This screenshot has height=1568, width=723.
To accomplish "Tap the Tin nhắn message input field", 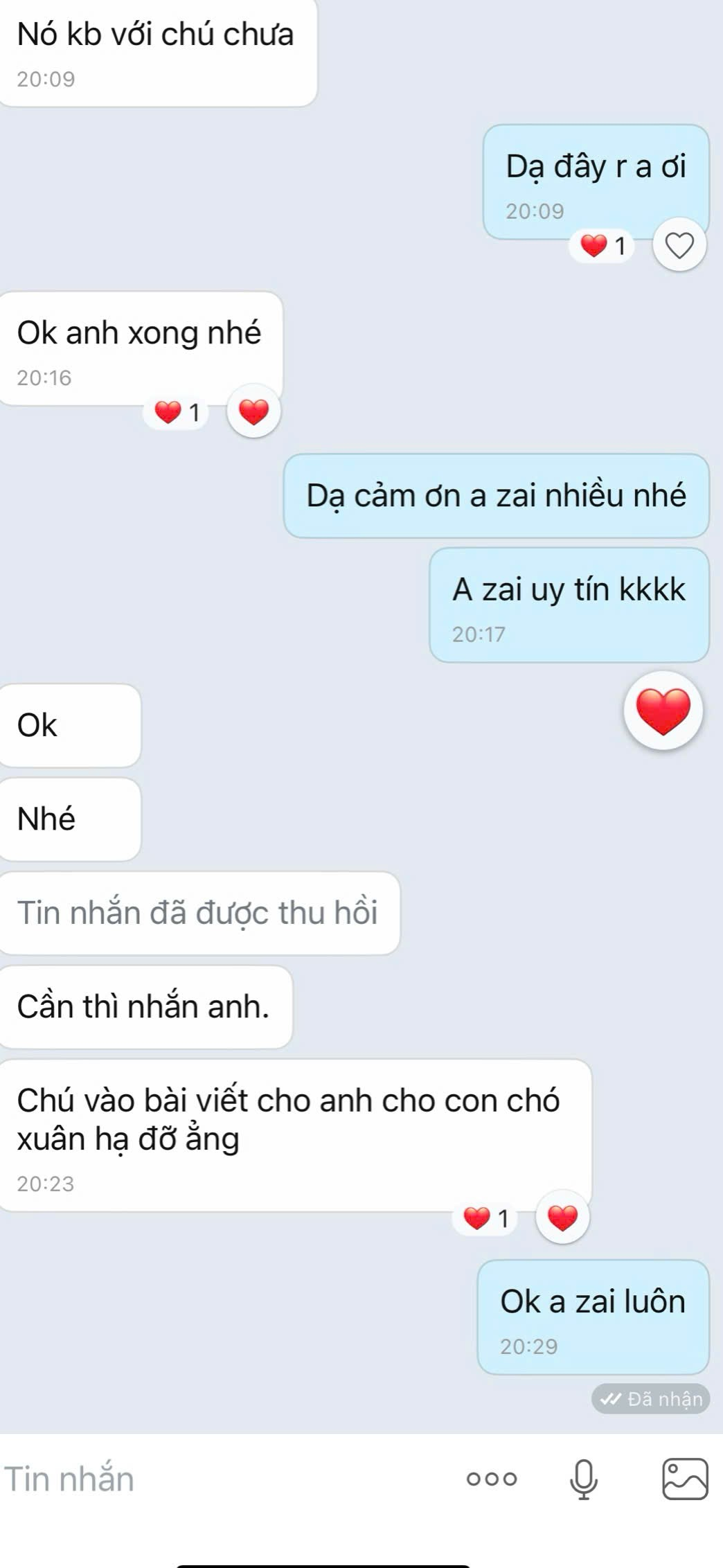I will click(x=208, y=1478).
